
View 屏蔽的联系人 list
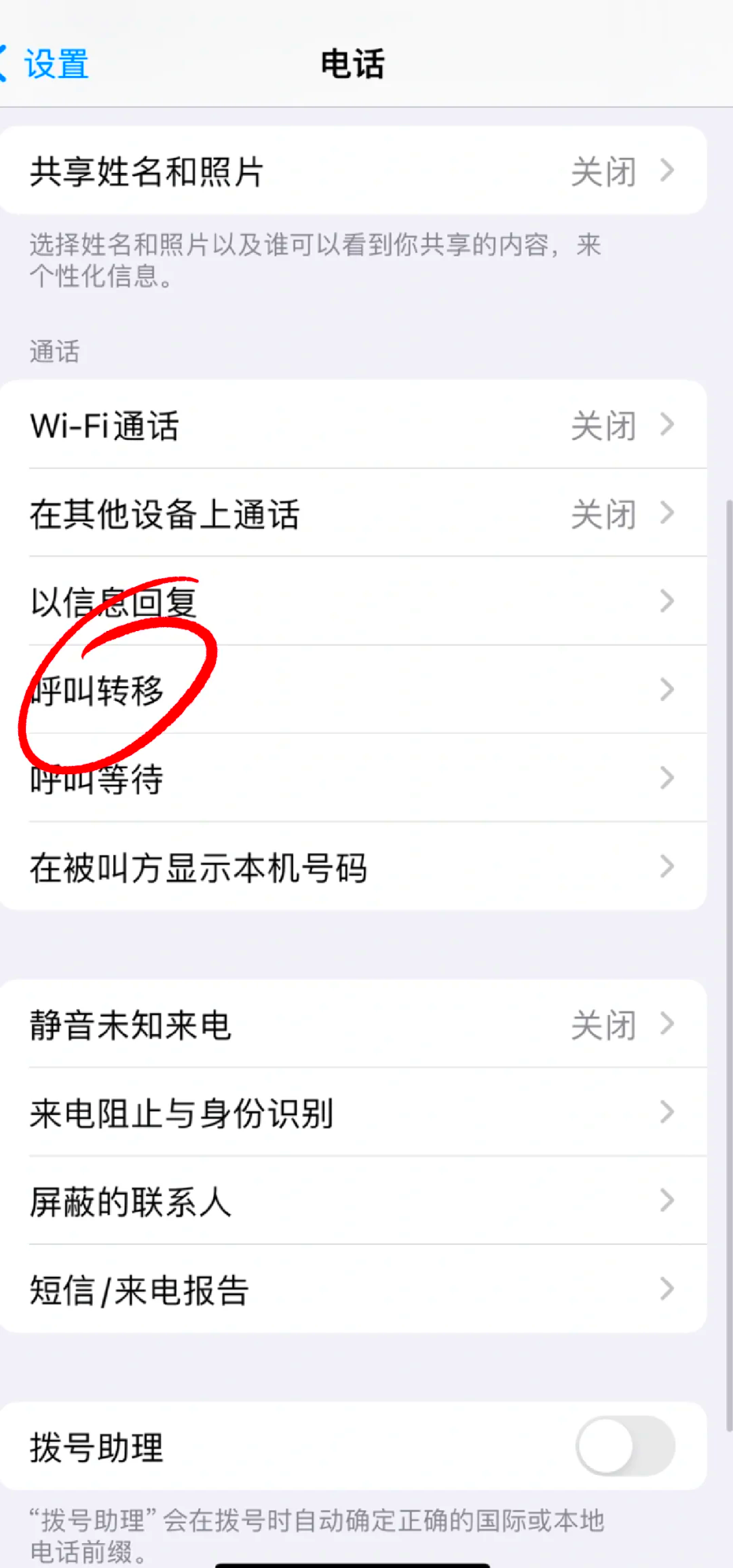click(353, 1201)
